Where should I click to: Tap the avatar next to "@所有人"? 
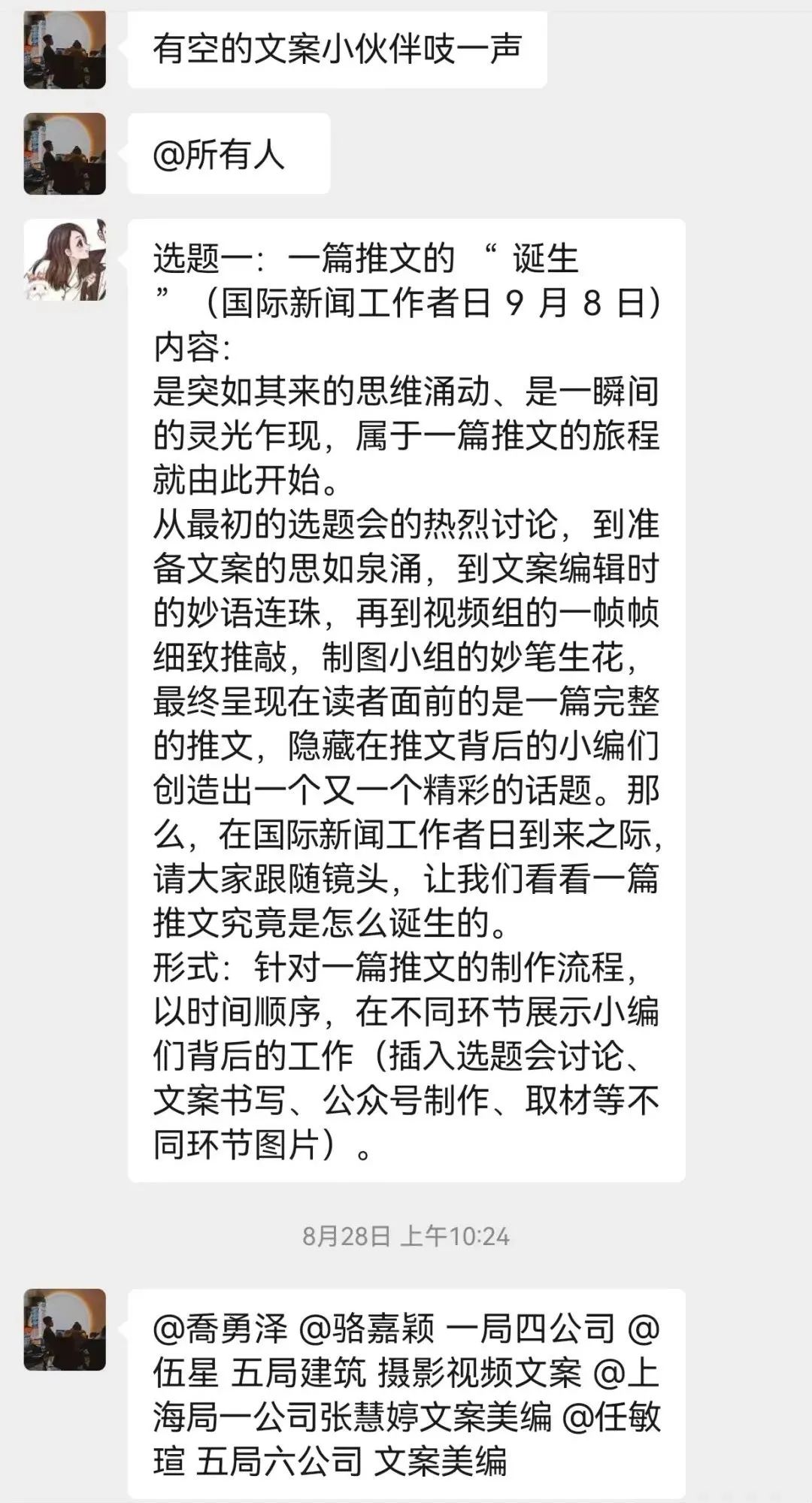(65, 154)
